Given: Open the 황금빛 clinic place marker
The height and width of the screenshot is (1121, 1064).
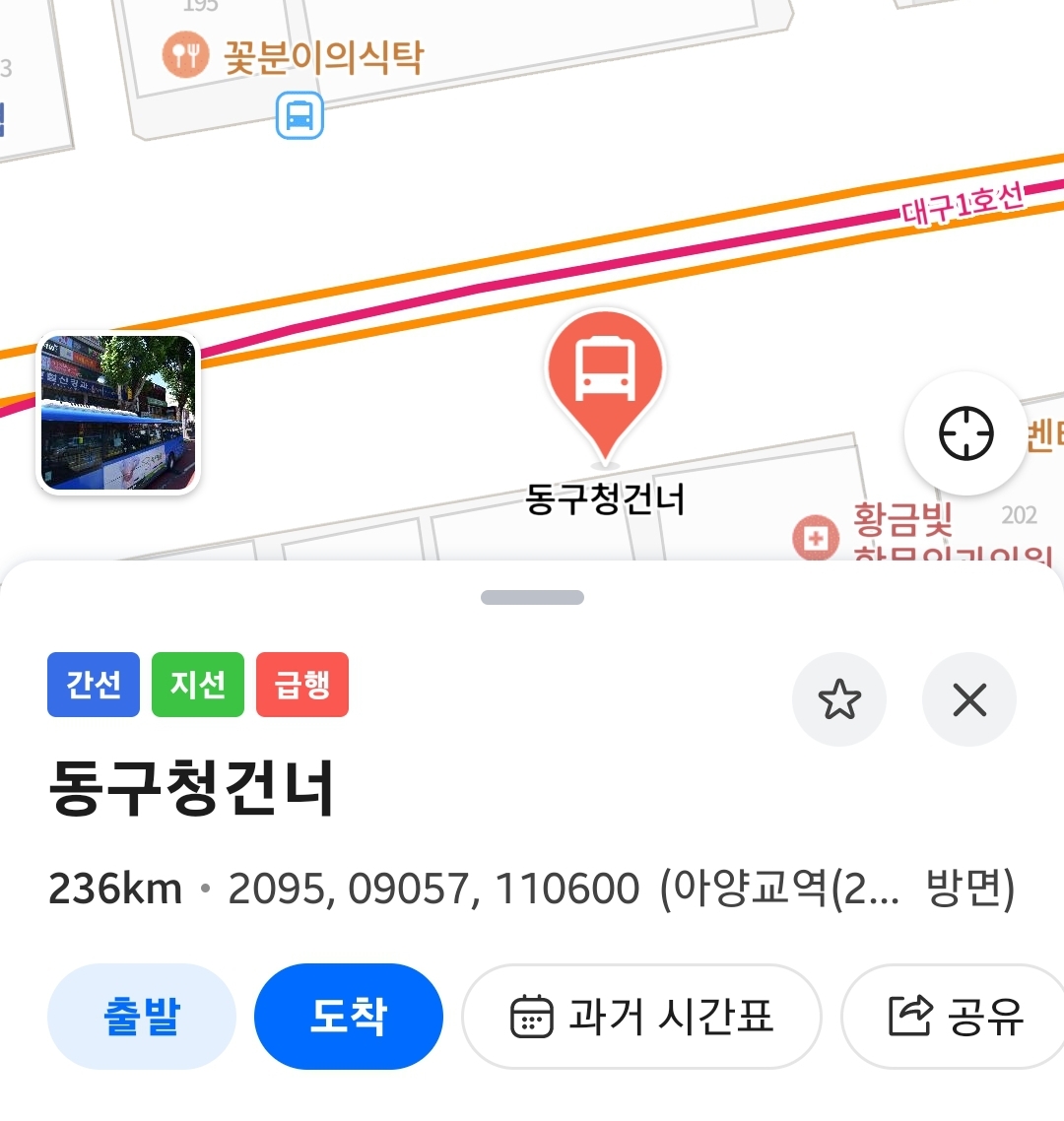Looking at the screenshot, I should [x=816, y=539].
